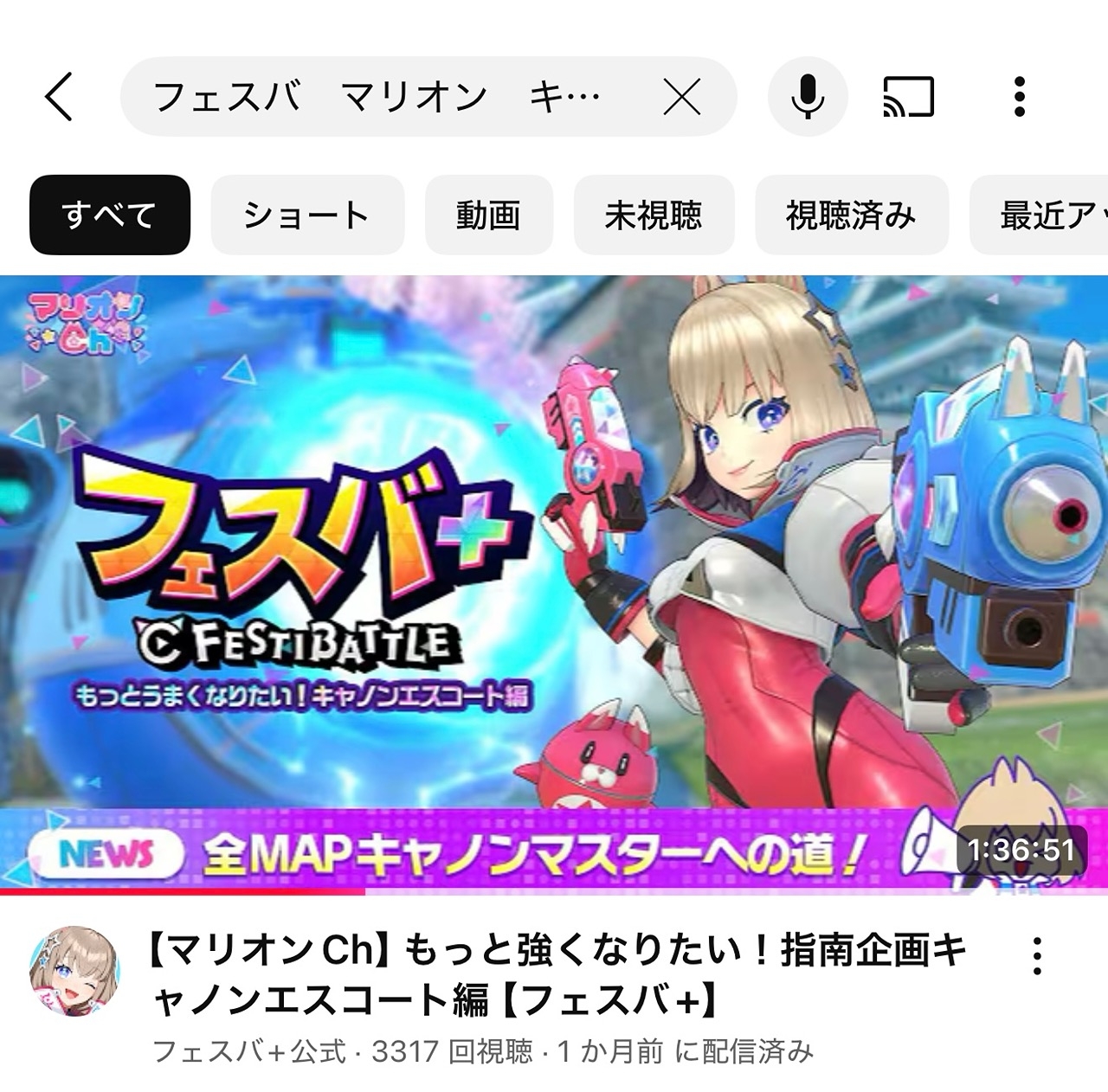Show only 視聴済み videos

click(x=851, y=215)
